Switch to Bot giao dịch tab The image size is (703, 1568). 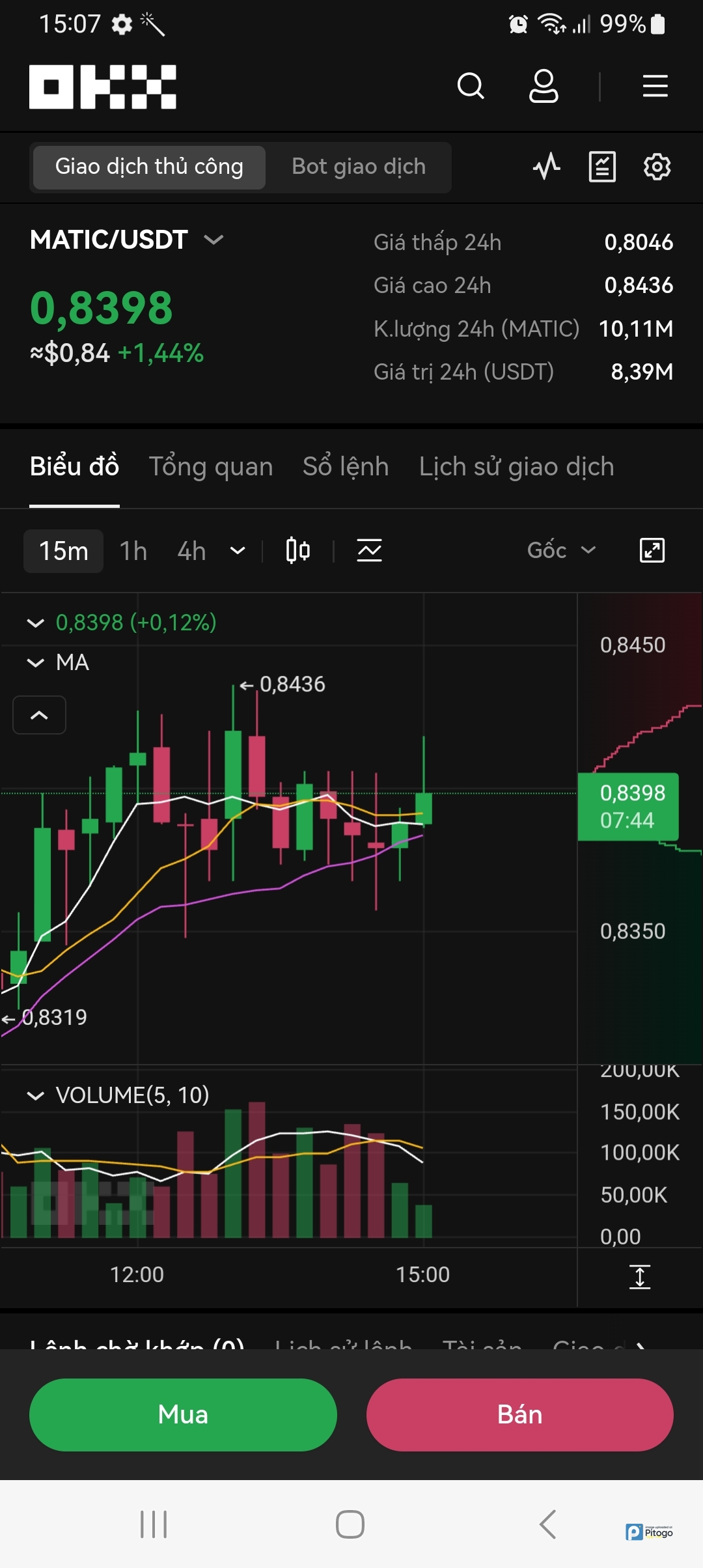point(359,167)
